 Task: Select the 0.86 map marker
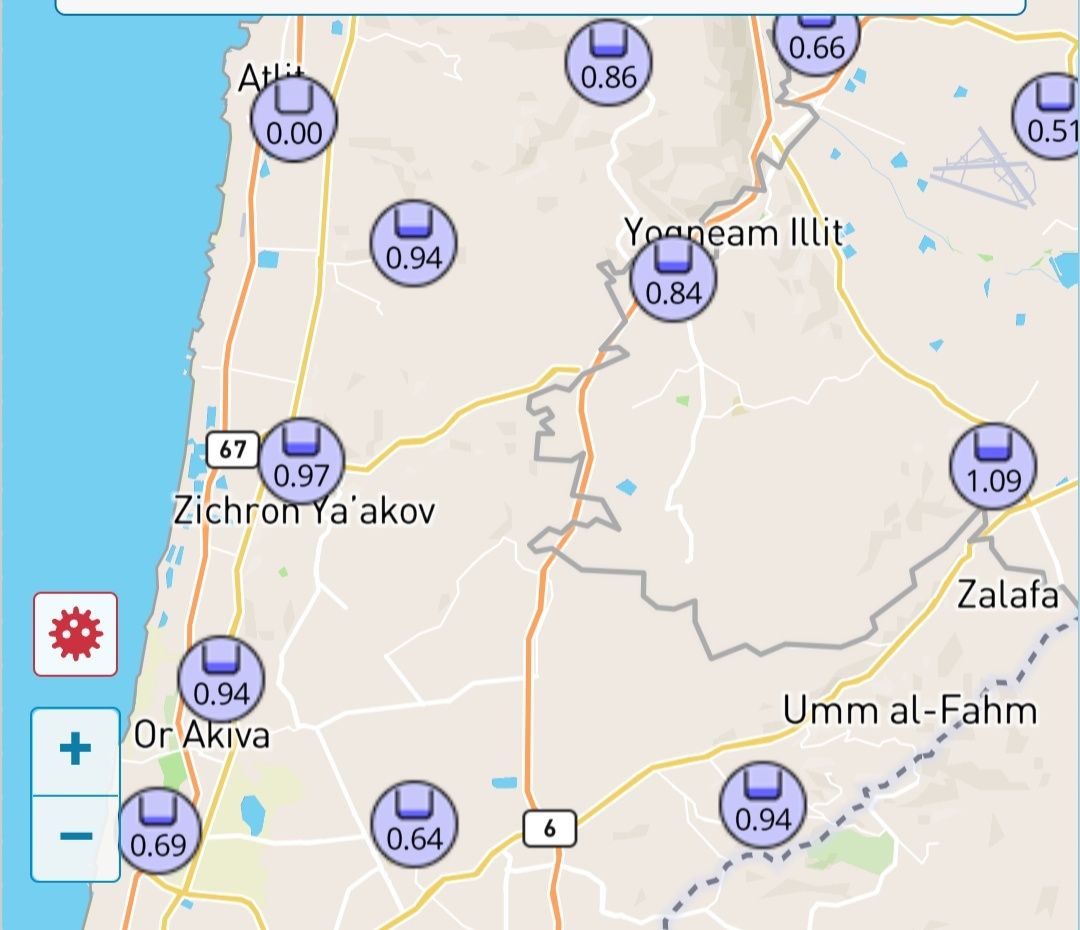coord(608,62)
